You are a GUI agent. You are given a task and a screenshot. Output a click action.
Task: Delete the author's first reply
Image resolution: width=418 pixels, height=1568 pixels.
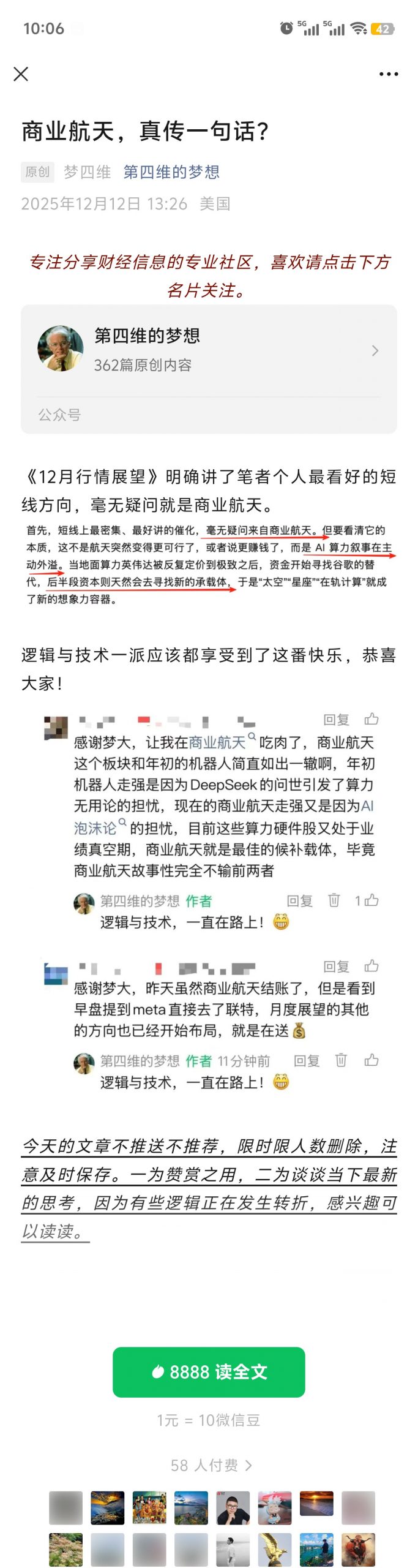tap(334, 900)
